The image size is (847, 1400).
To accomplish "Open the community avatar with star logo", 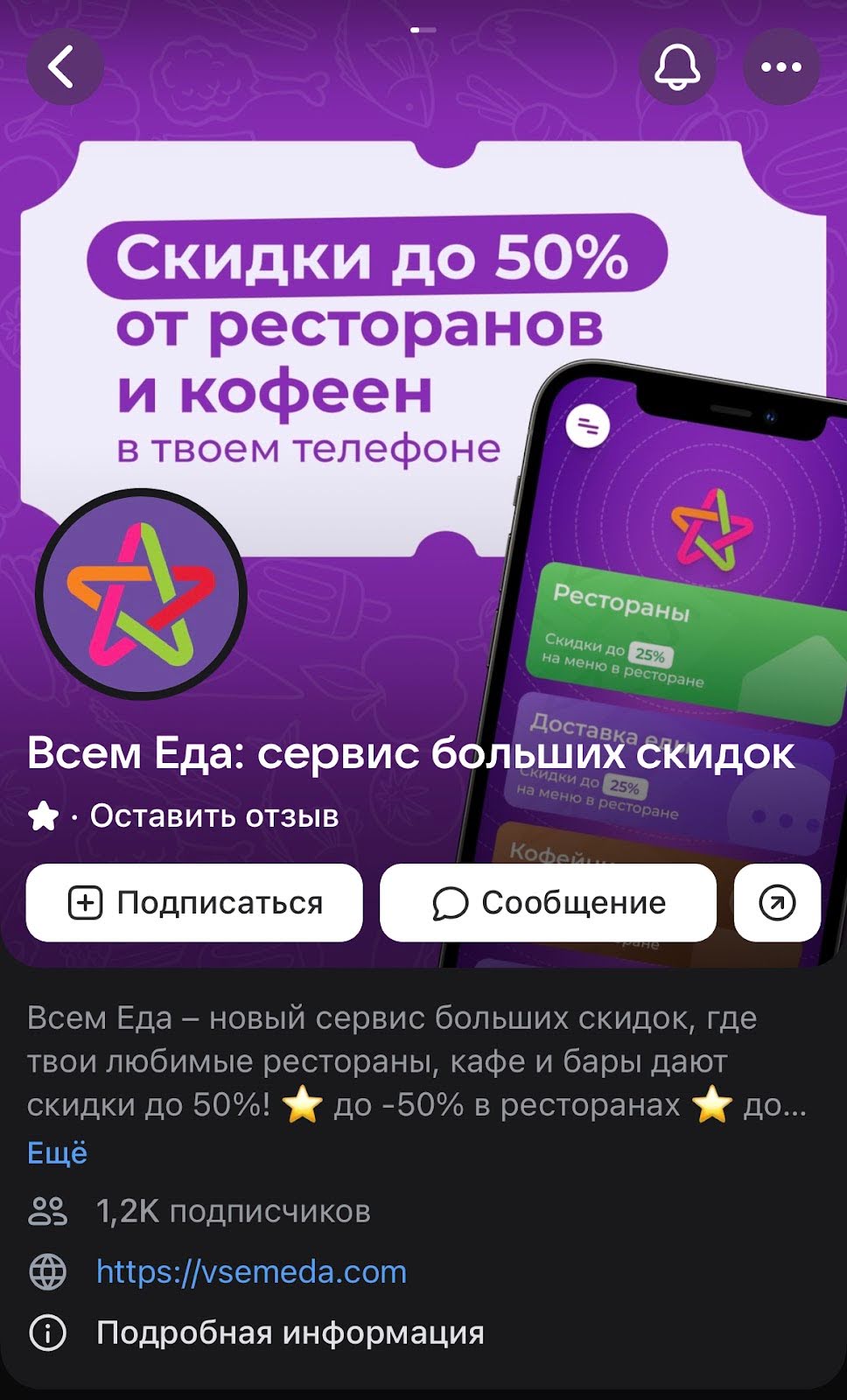I will [141, 594].
